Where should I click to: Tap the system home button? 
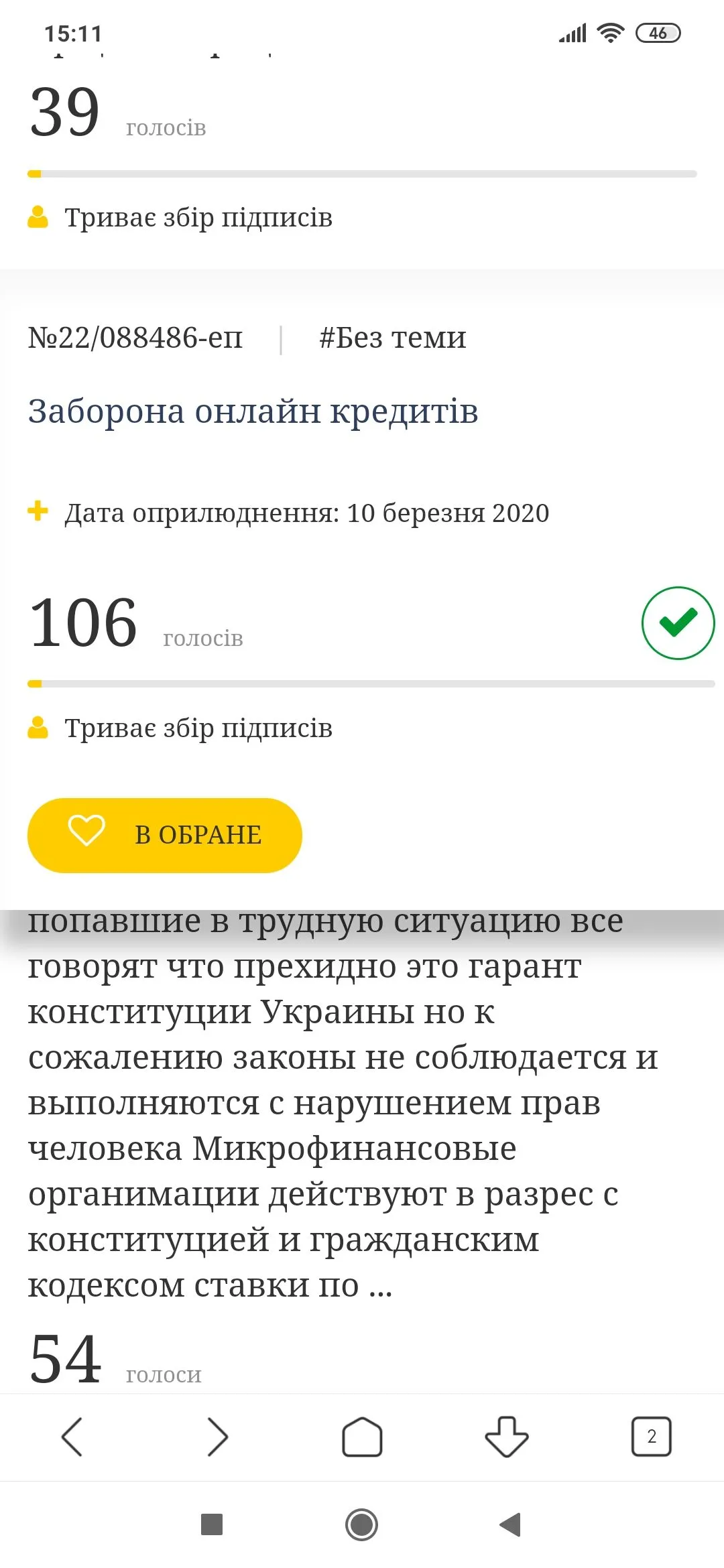[x=362, y=1524]
